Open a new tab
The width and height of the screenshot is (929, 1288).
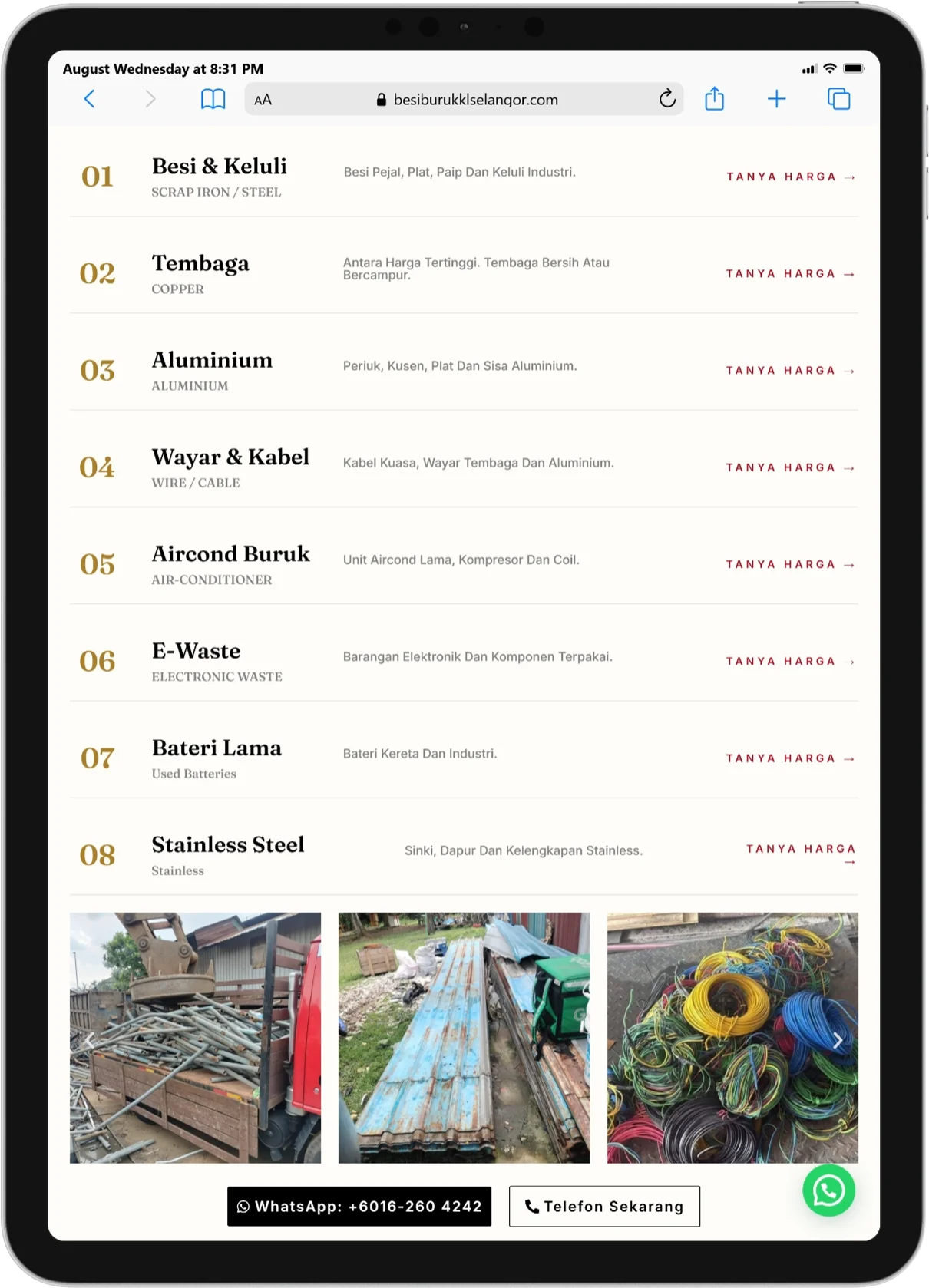(777, 99)
